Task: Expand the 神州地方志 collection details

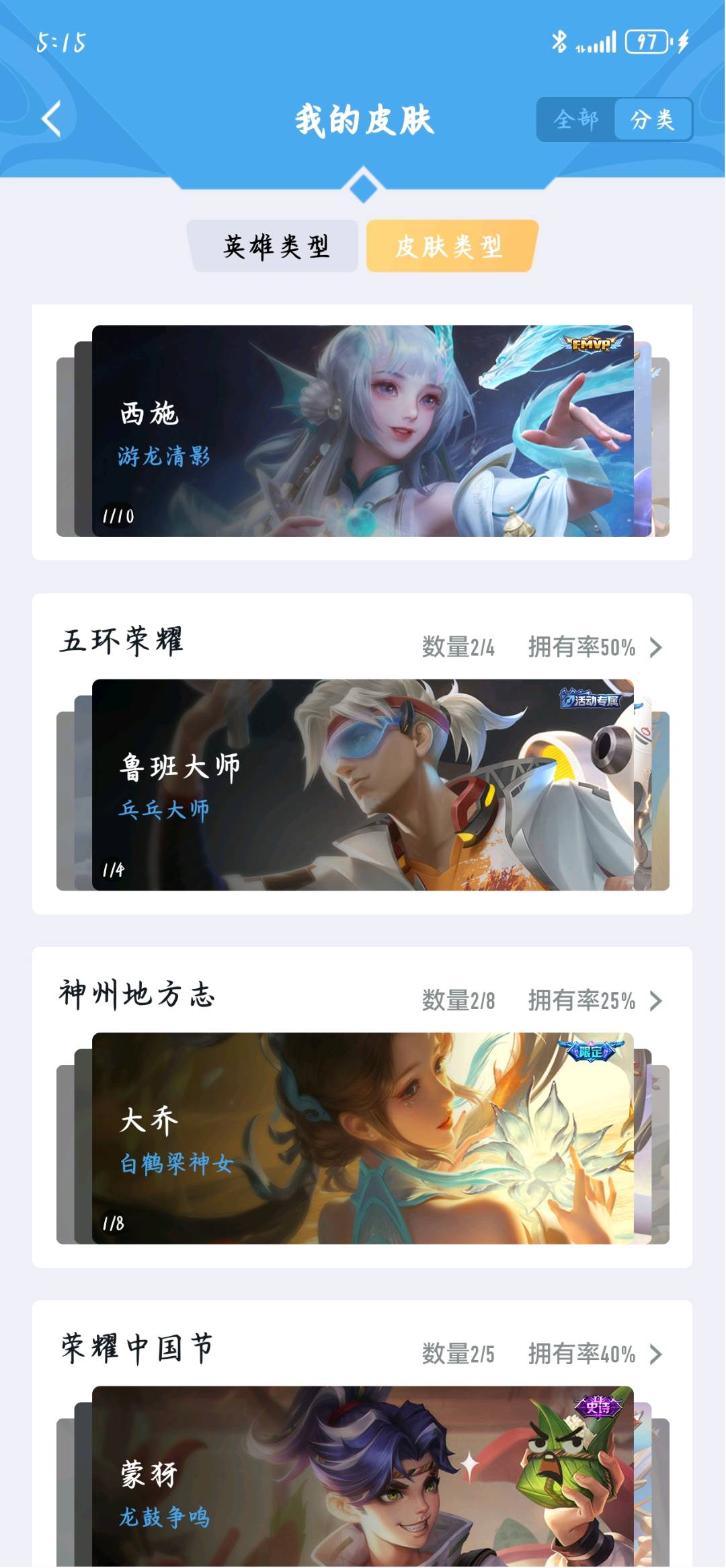Action: [x=655, y=1001]
